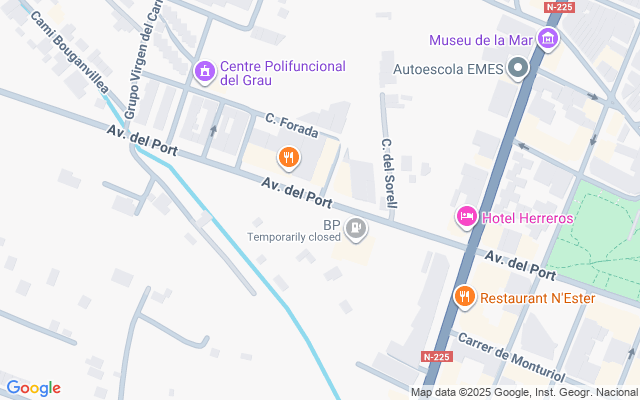Tap the BP gas station pin
The height and width of the screenshot is (400, 640).
[355, 230]
